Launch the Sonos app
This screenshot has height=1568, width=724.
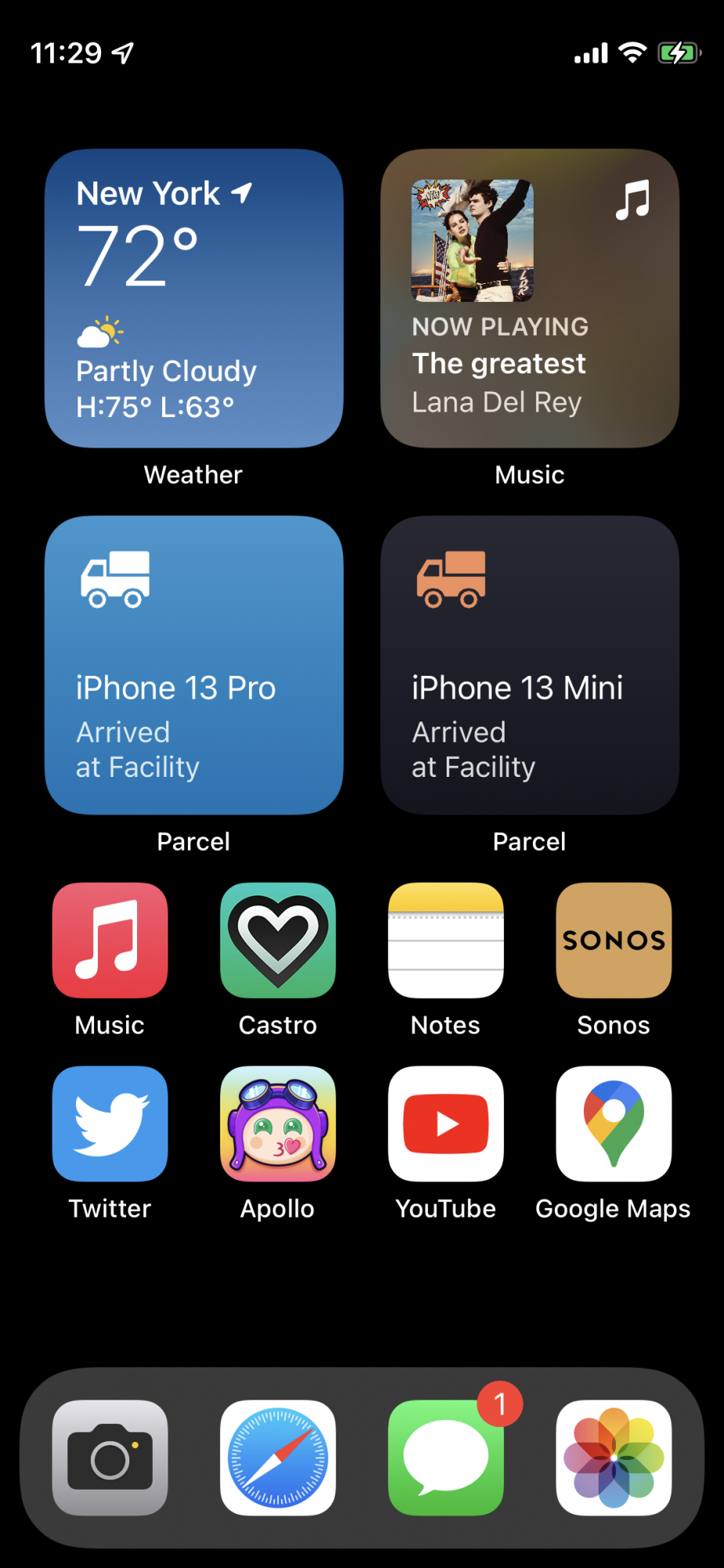click(x=614, y=940)
